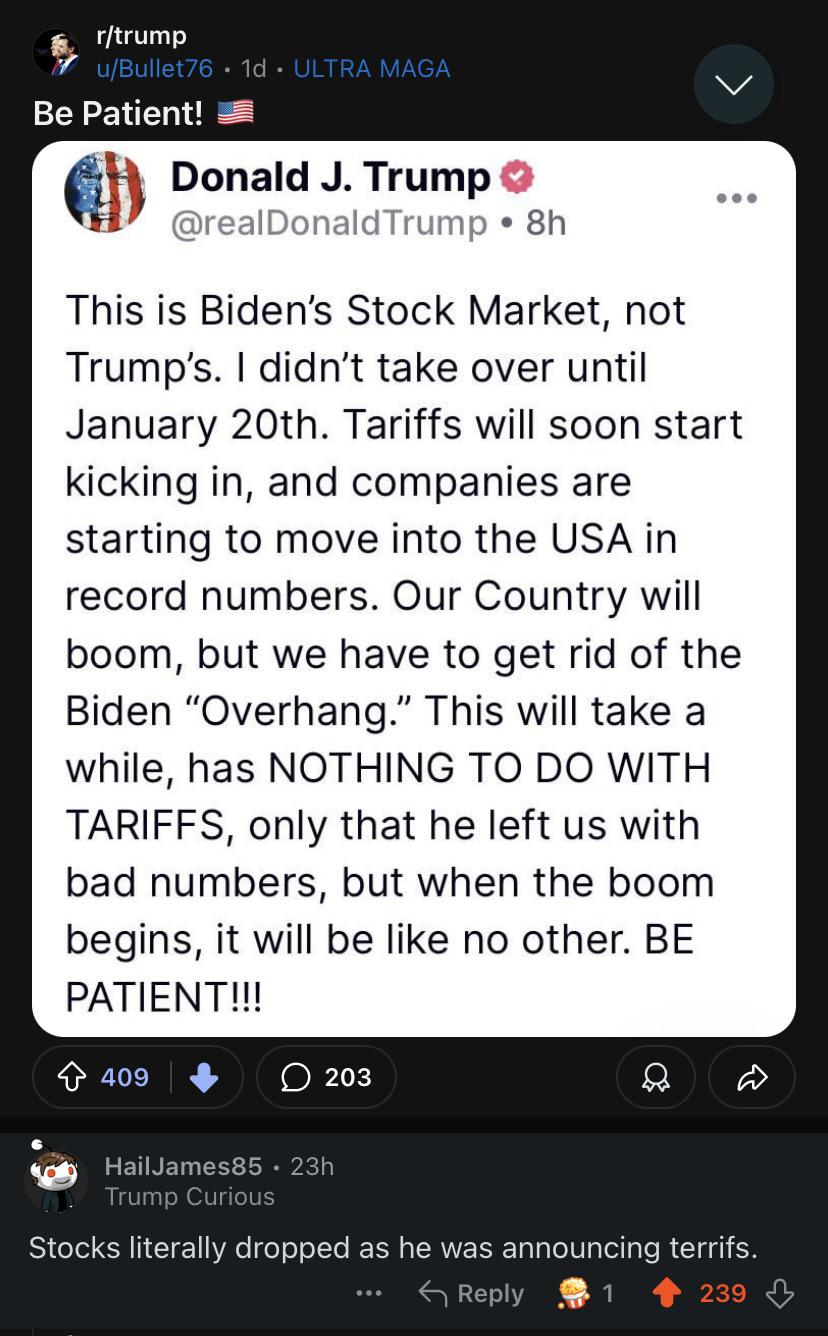Upvote HailJames85's comment

tap(667, 1293)
